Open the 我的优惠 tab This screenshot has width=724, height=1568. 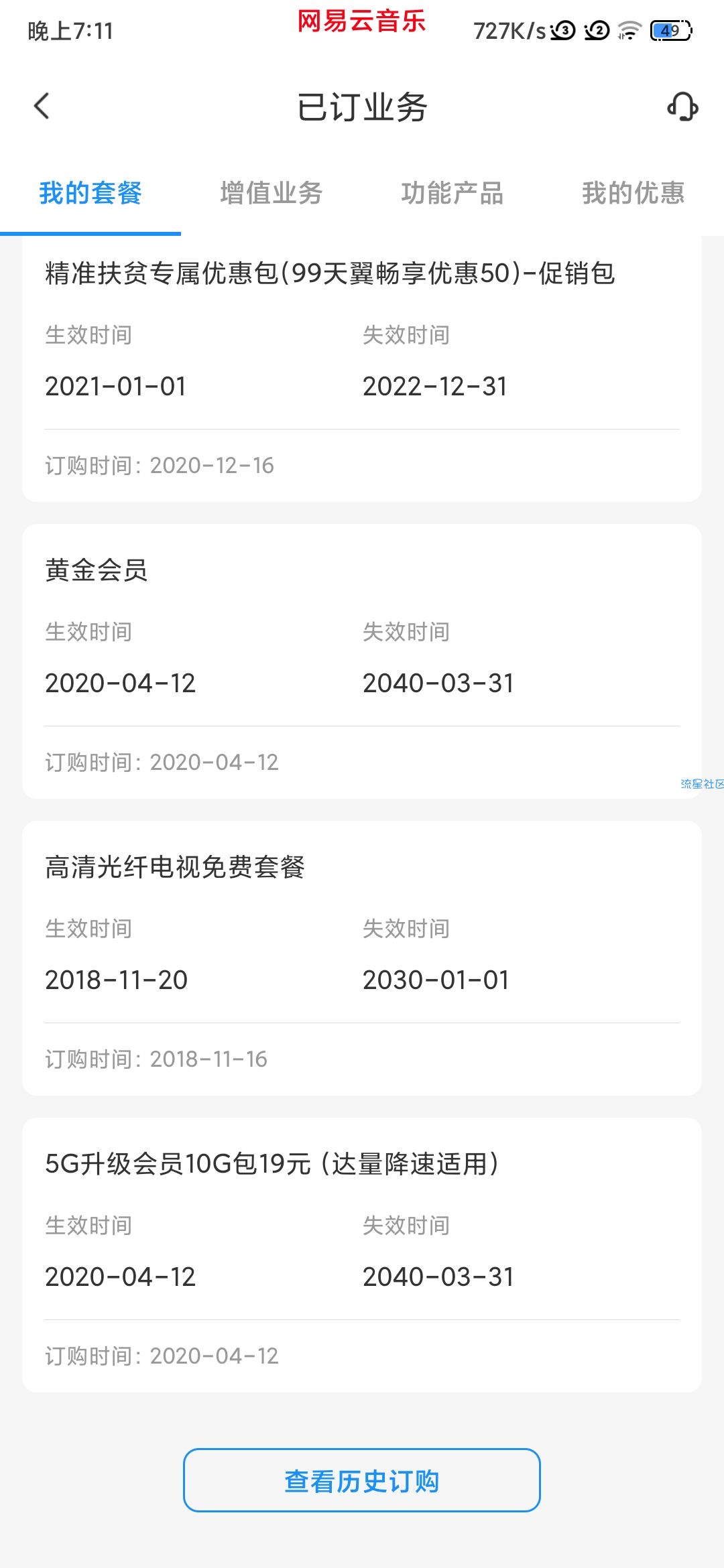point(633,193)
